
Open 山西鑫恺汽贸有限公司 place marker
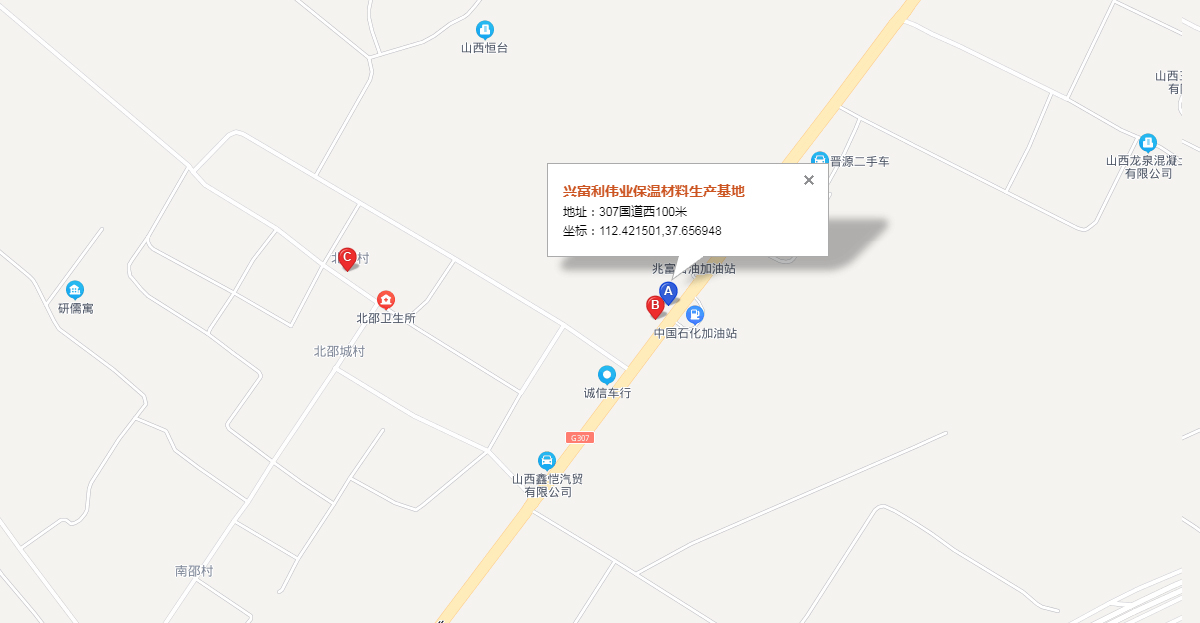pyautogui.click(x=547, y=460)
